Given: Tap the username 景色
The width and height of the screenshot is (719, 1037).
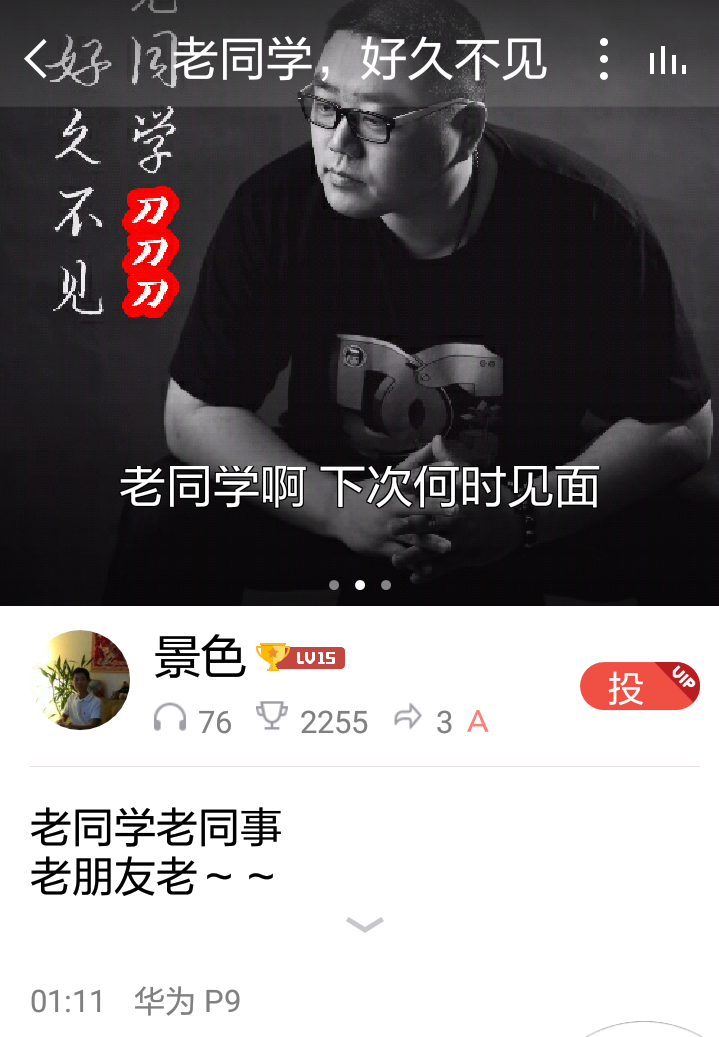Looking at the screenshot, I should (199, 657).
